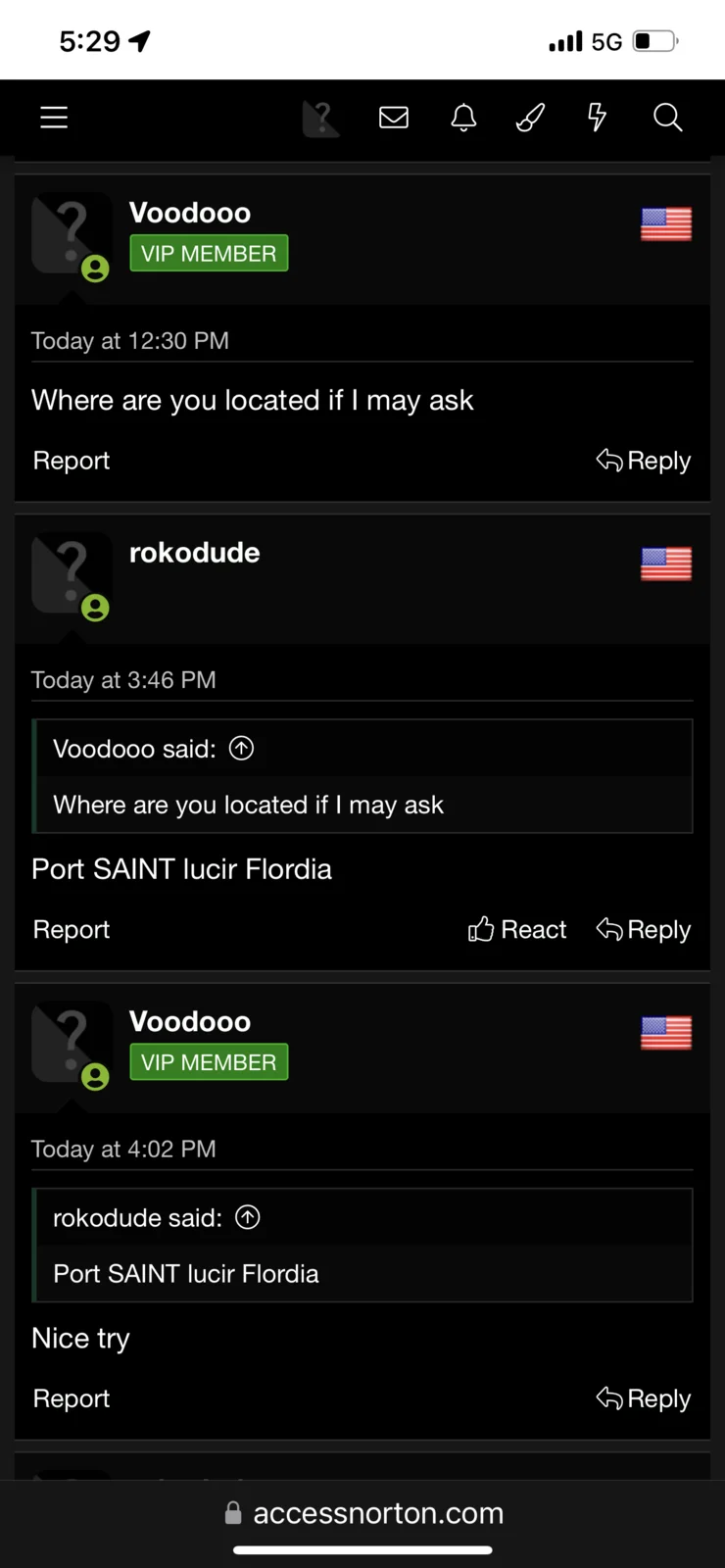Screen dimensions: 725x1568
Task: Report rokodude's 3:46 PM post
Action: (x=71, y=929)
